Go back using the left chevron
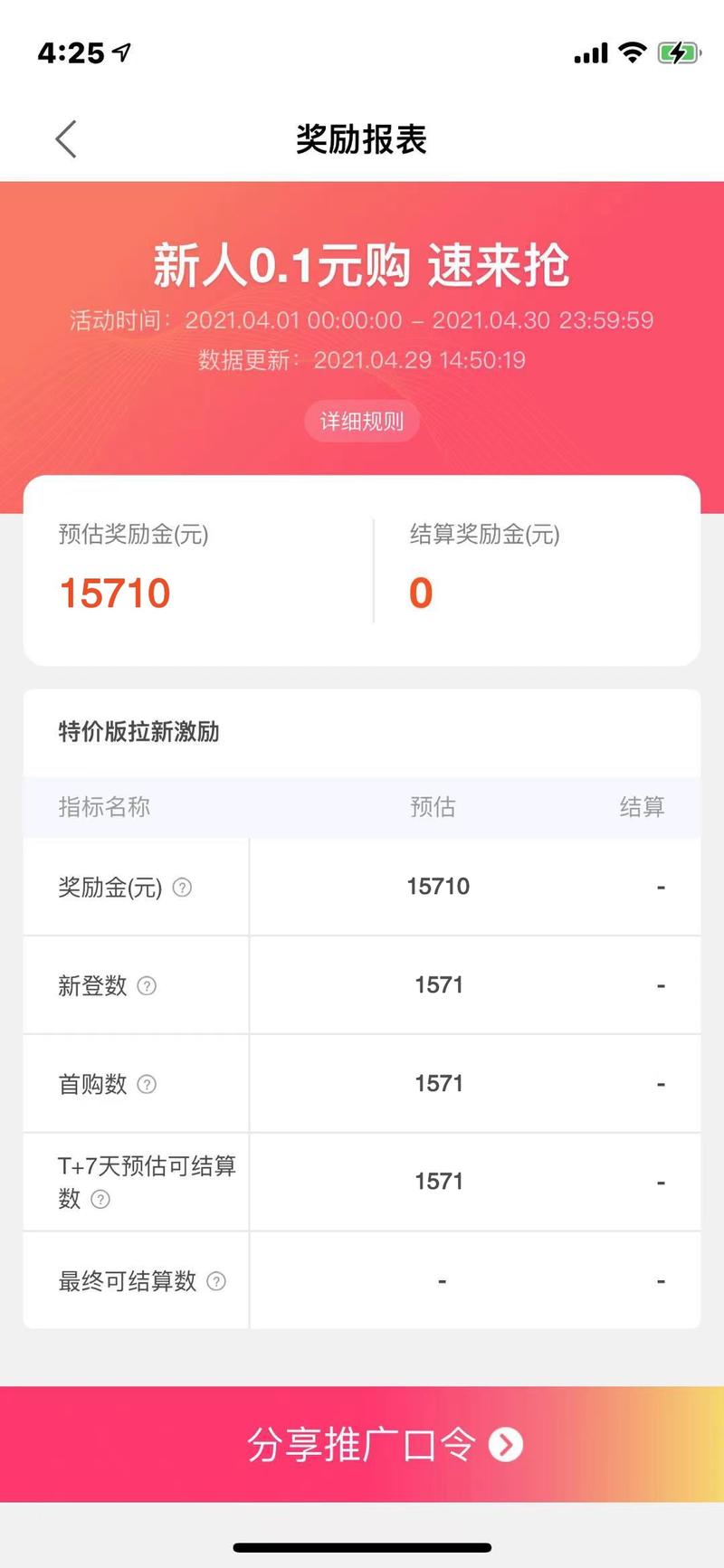This screenshot has width=724, height=1568. (x=64, y=138)
